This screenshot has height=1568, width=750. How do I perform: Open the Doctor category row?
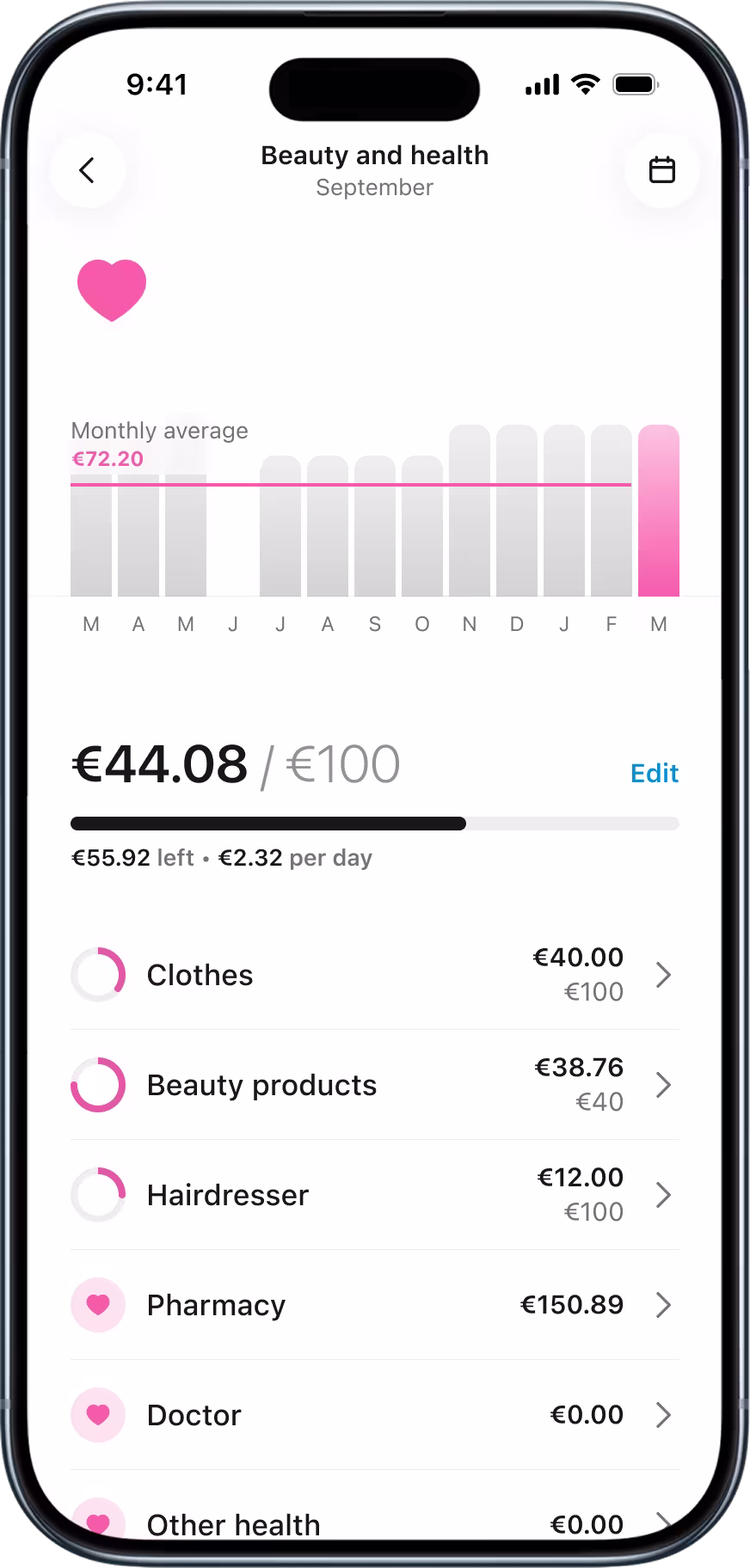374,1415
